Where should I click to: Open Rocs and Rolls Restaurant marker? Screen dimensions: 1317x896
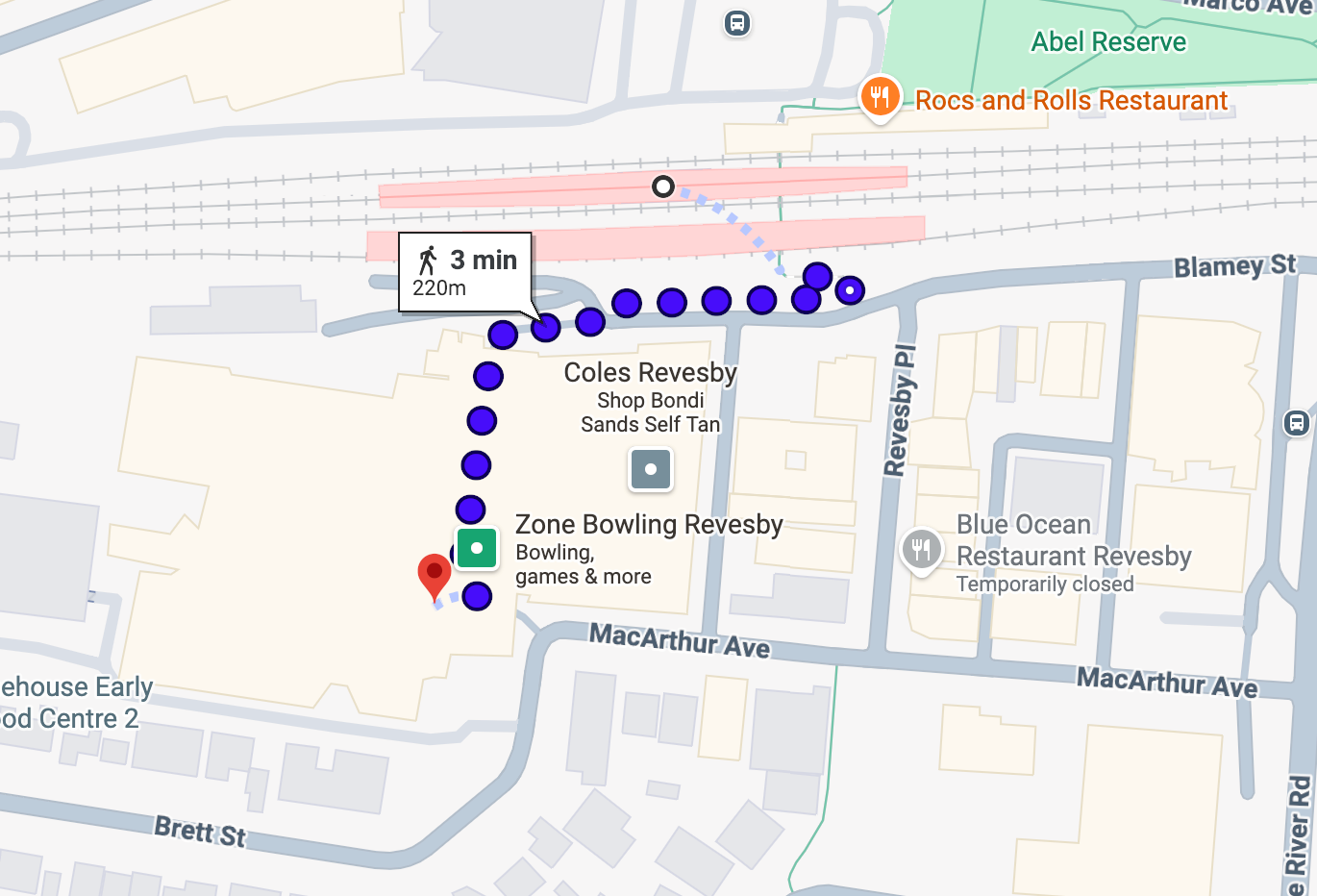pos(880,97)
